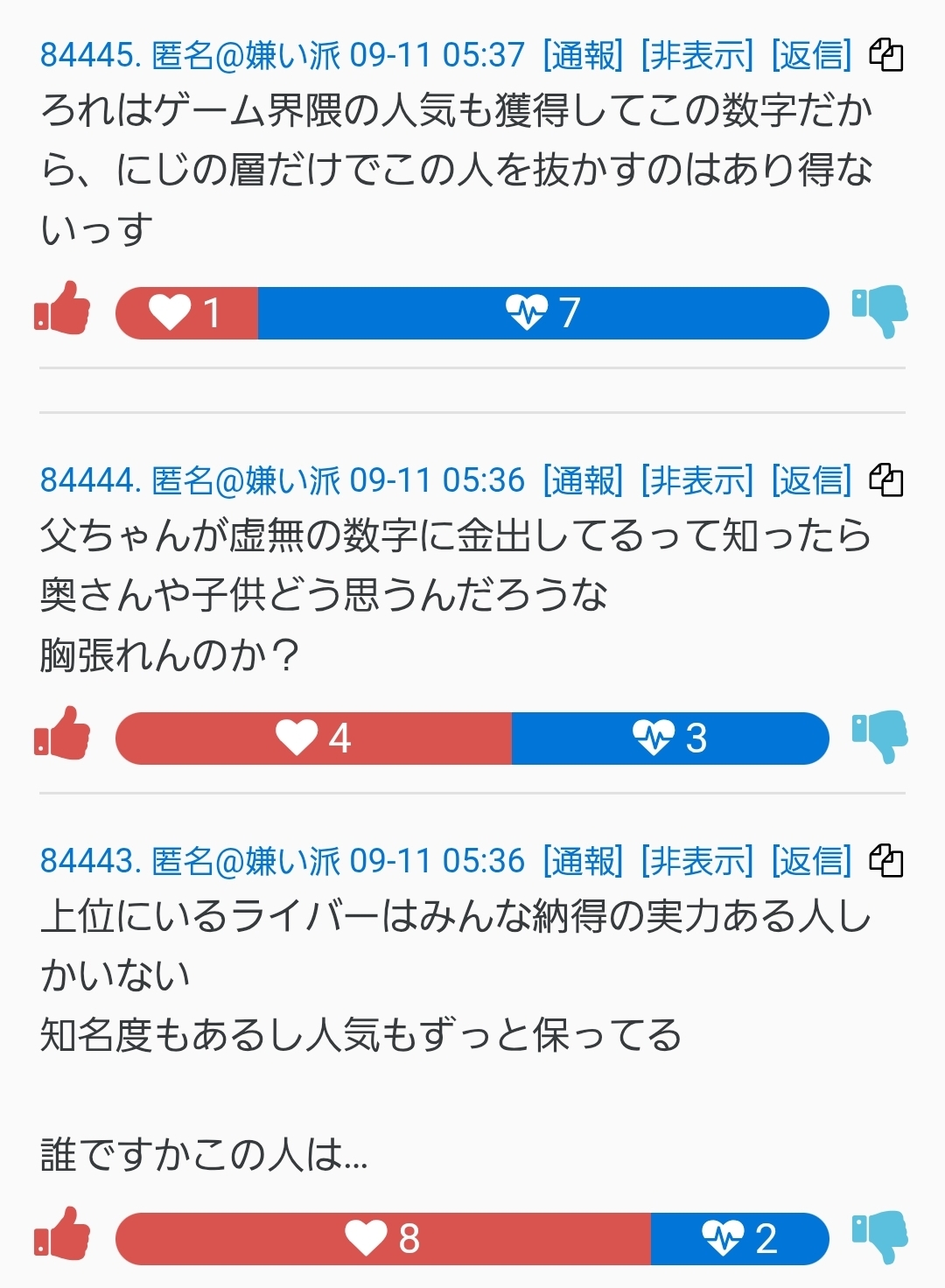Viewport: 945px width, 1288px height.
Task: Dislike comment 84444 with the thumbs down
Action: (879, 737)
